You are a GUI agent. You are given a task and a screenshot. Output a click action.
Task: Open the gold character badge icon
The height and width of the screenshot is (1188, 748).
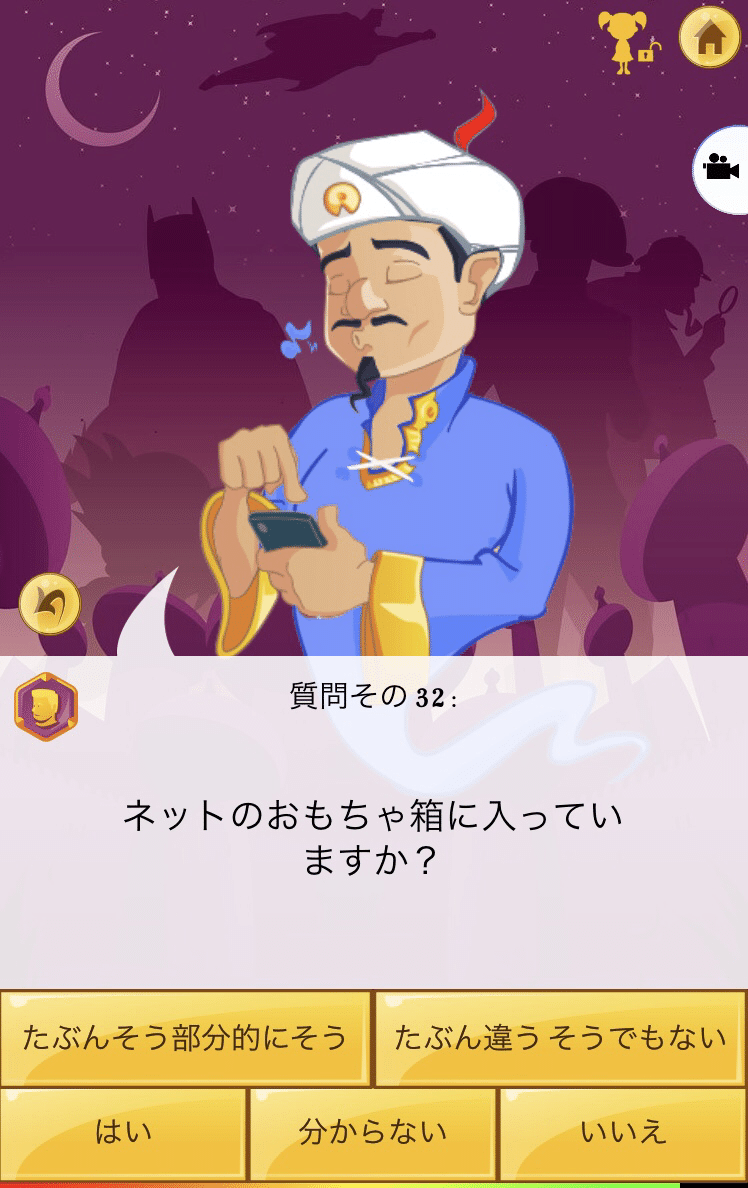pos(45,707)
